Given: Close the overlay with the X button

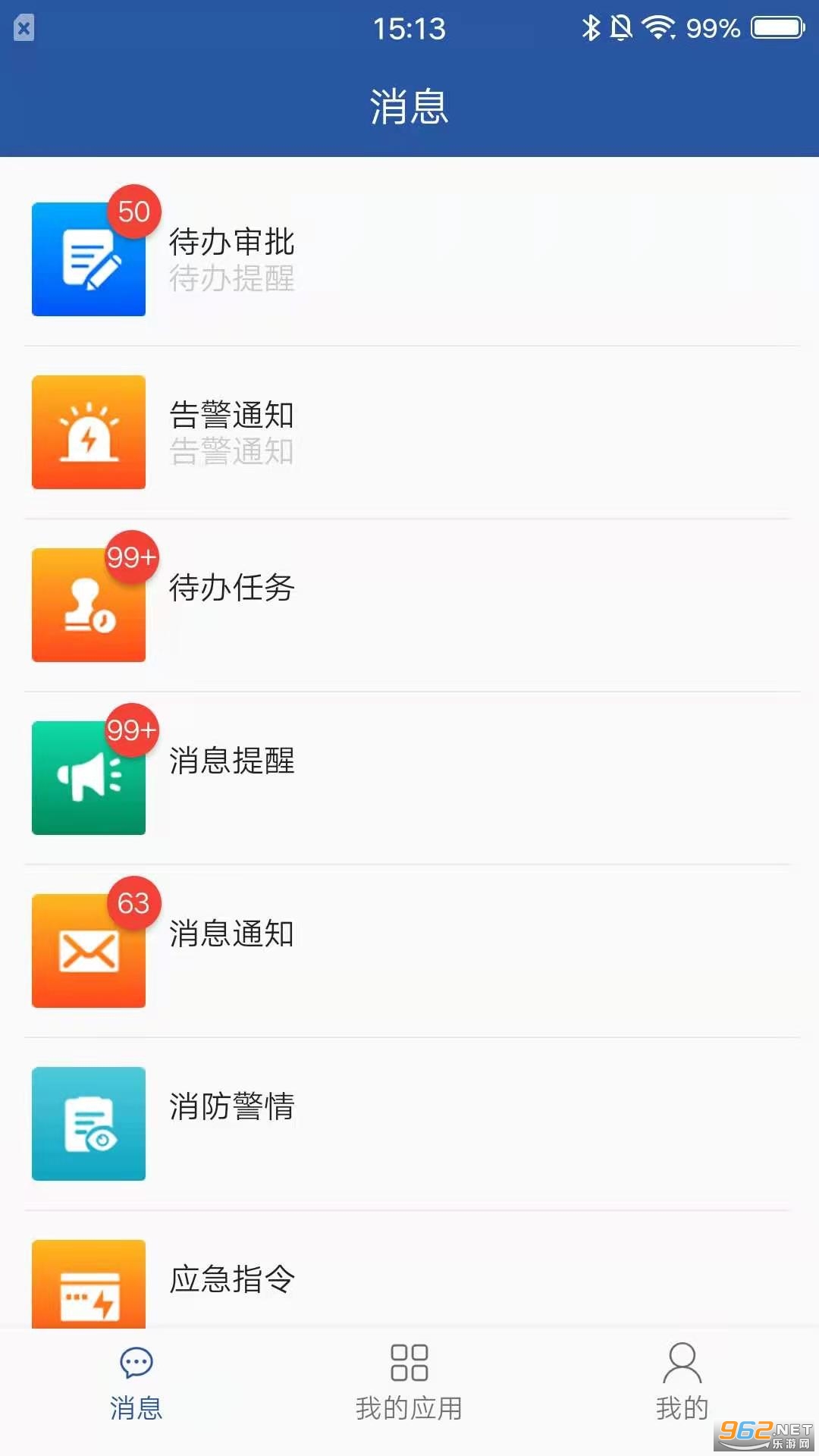Looking at the screenshot, I should 24,27.
